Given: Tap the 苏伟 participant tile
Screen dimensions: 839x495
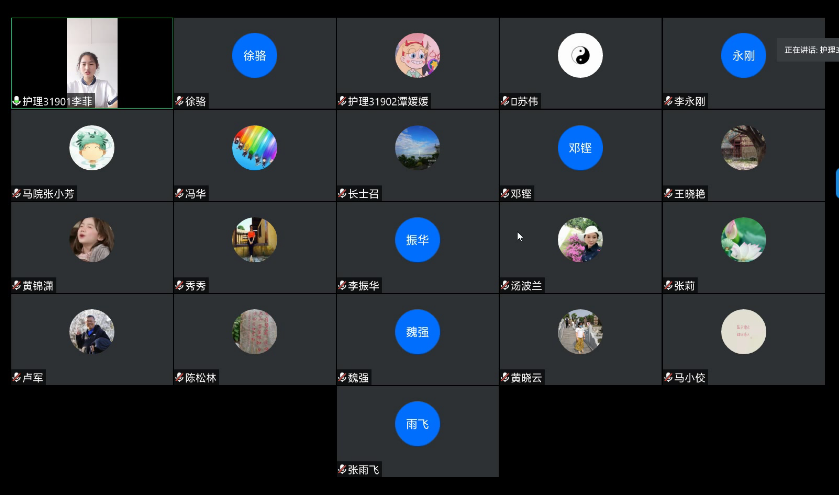Looking at the screenshot, I should pyautogui.click(x=580, y=56).
